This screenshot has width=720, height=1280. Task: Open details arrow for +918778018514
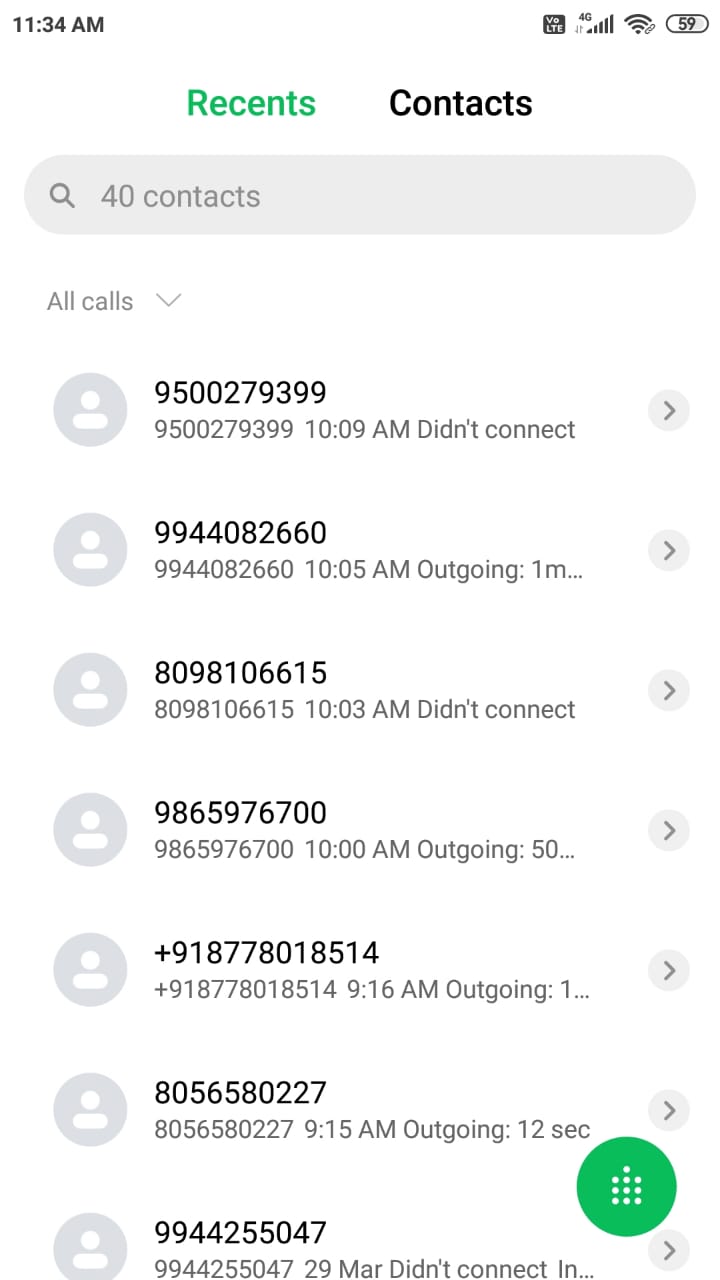point(669,970)
